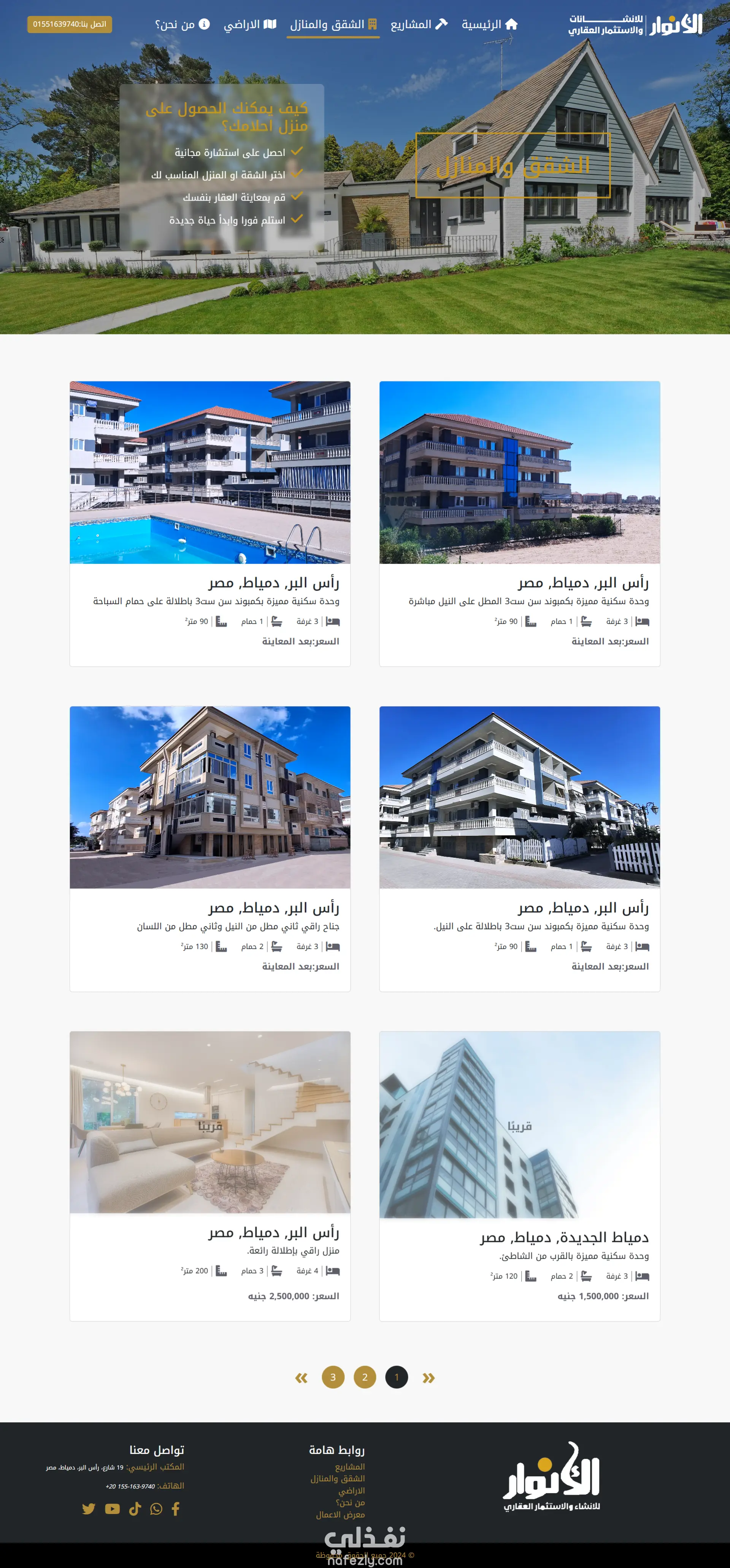Viewport: 730px width, 1568px height.
Task: Open the الرئيسية home nav link
Action: tap(490, 24)
